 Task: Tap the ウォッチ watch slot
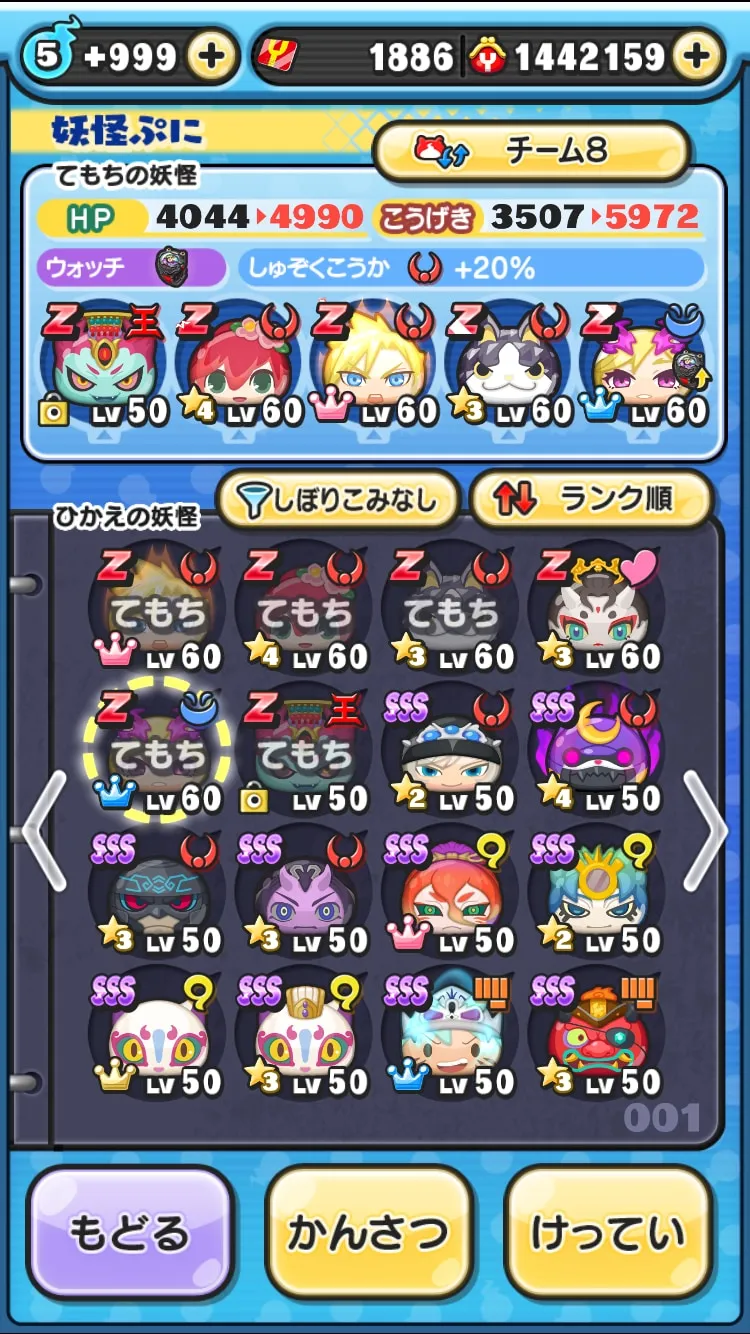pyautogui.click(x=132, y=268)
